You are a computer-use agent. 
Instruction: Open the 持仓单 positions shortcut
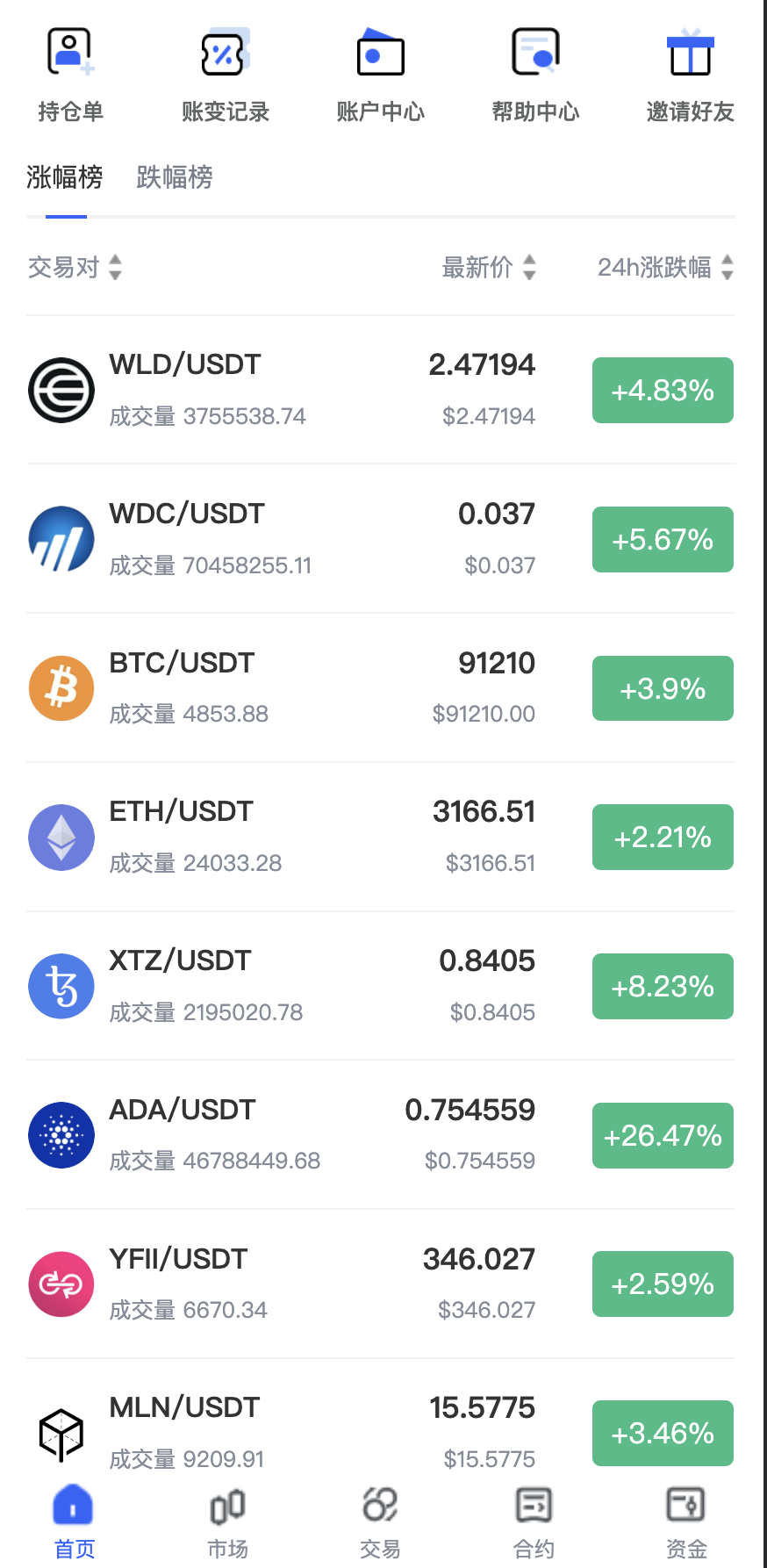point(70,75)
